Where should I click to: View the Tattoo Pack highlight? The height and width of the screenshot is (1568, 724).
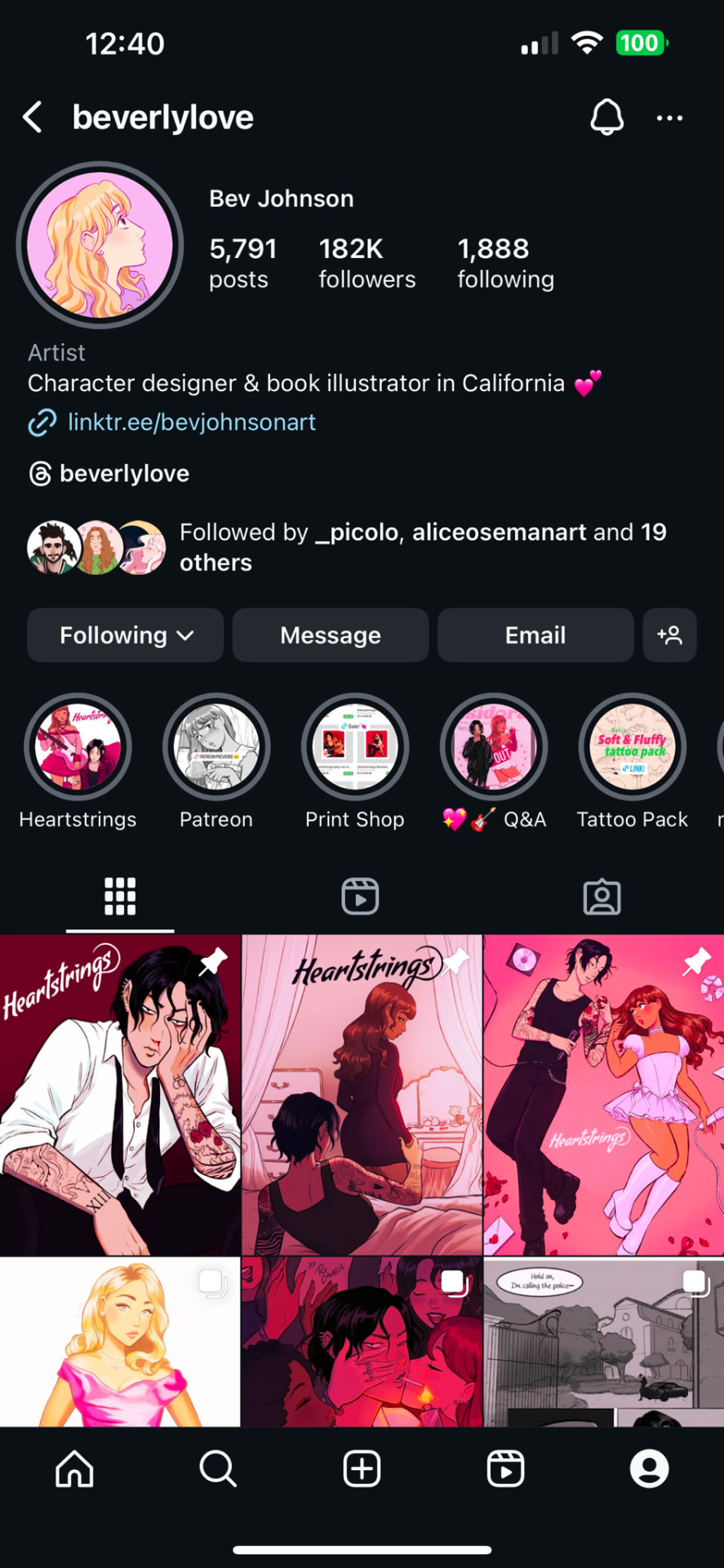(x=633, y=747)
